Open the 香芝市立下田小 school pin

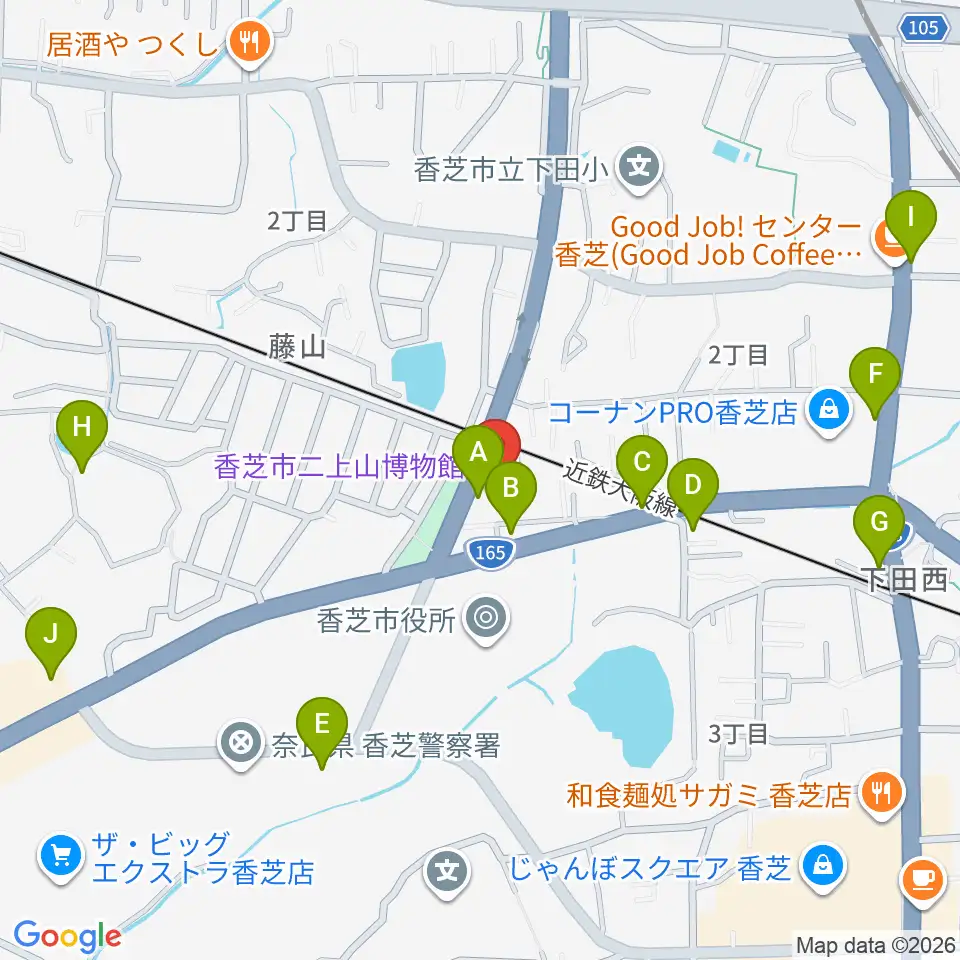click(639, 168)
